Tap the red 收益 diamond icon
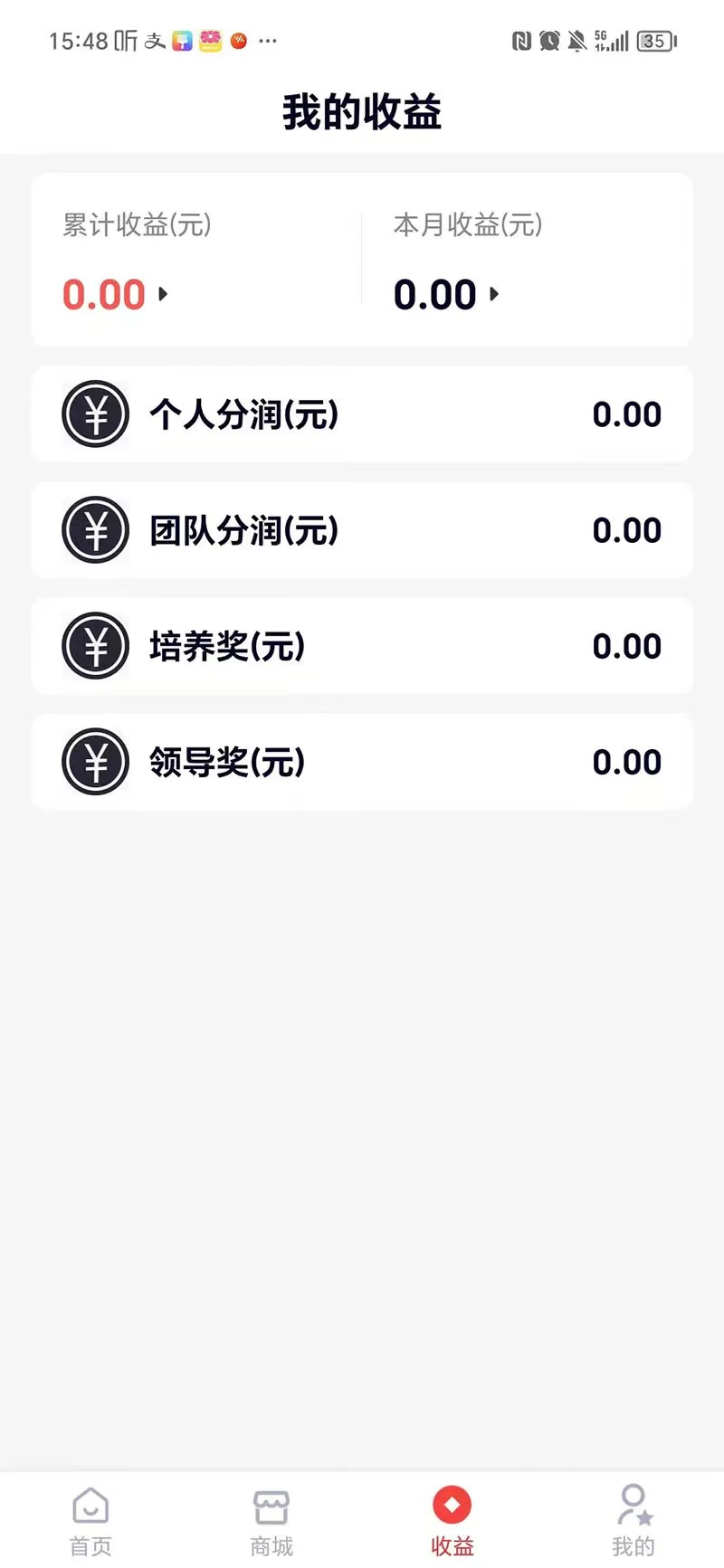 click(452, 1505)
